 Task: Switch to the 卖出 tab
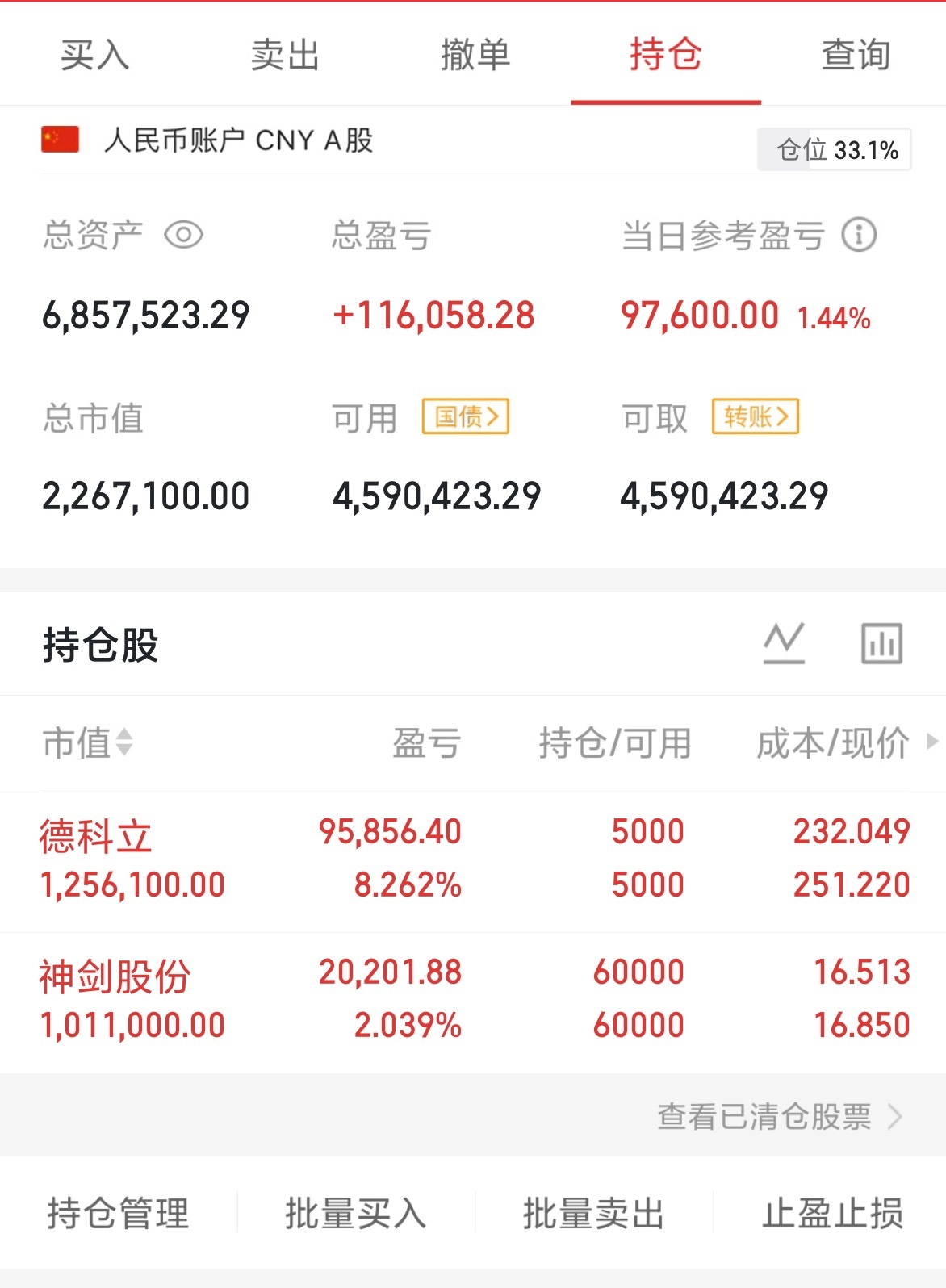(x=283, y=55)
